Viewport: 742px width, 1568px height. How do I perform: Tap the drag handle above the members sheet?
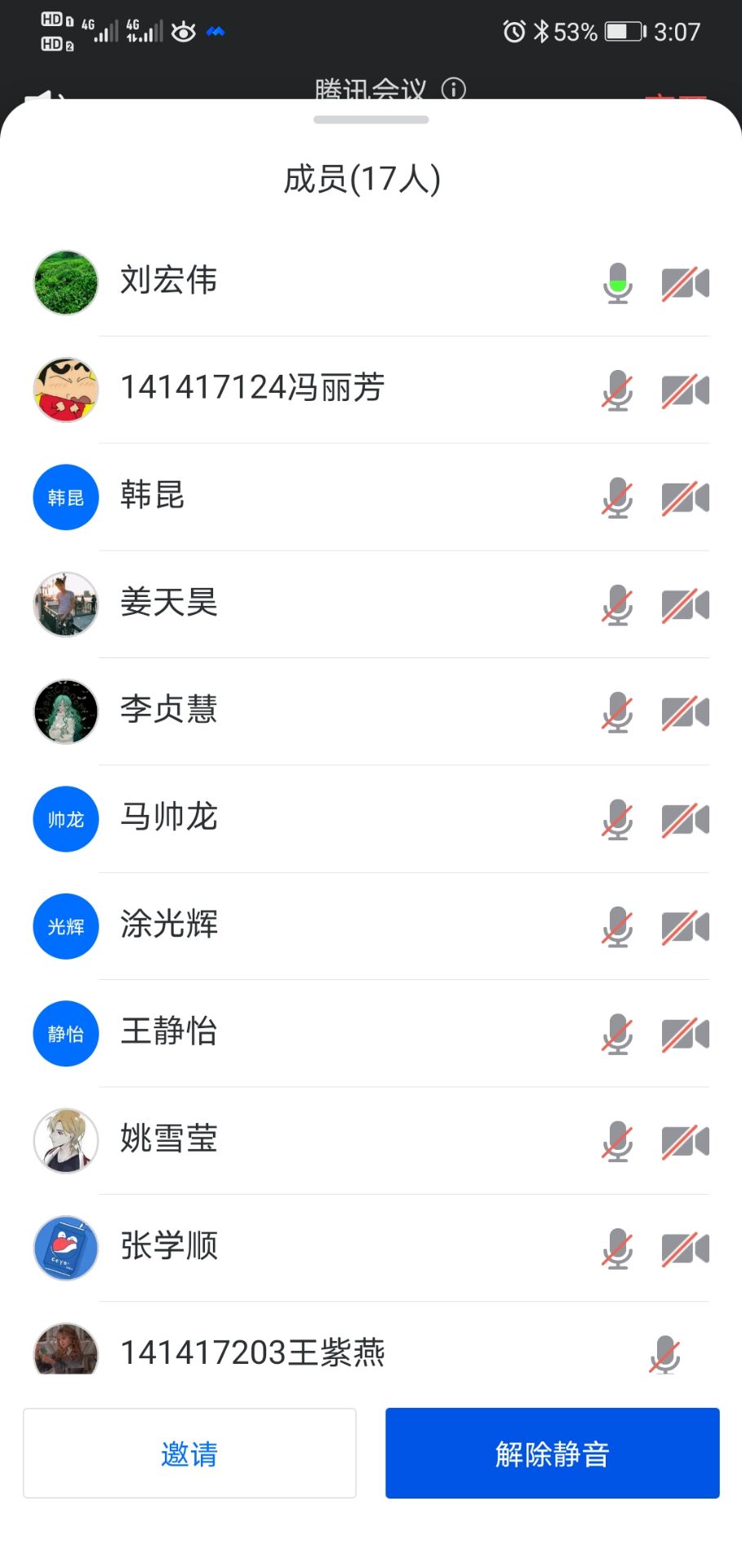[x=371, y=120]
